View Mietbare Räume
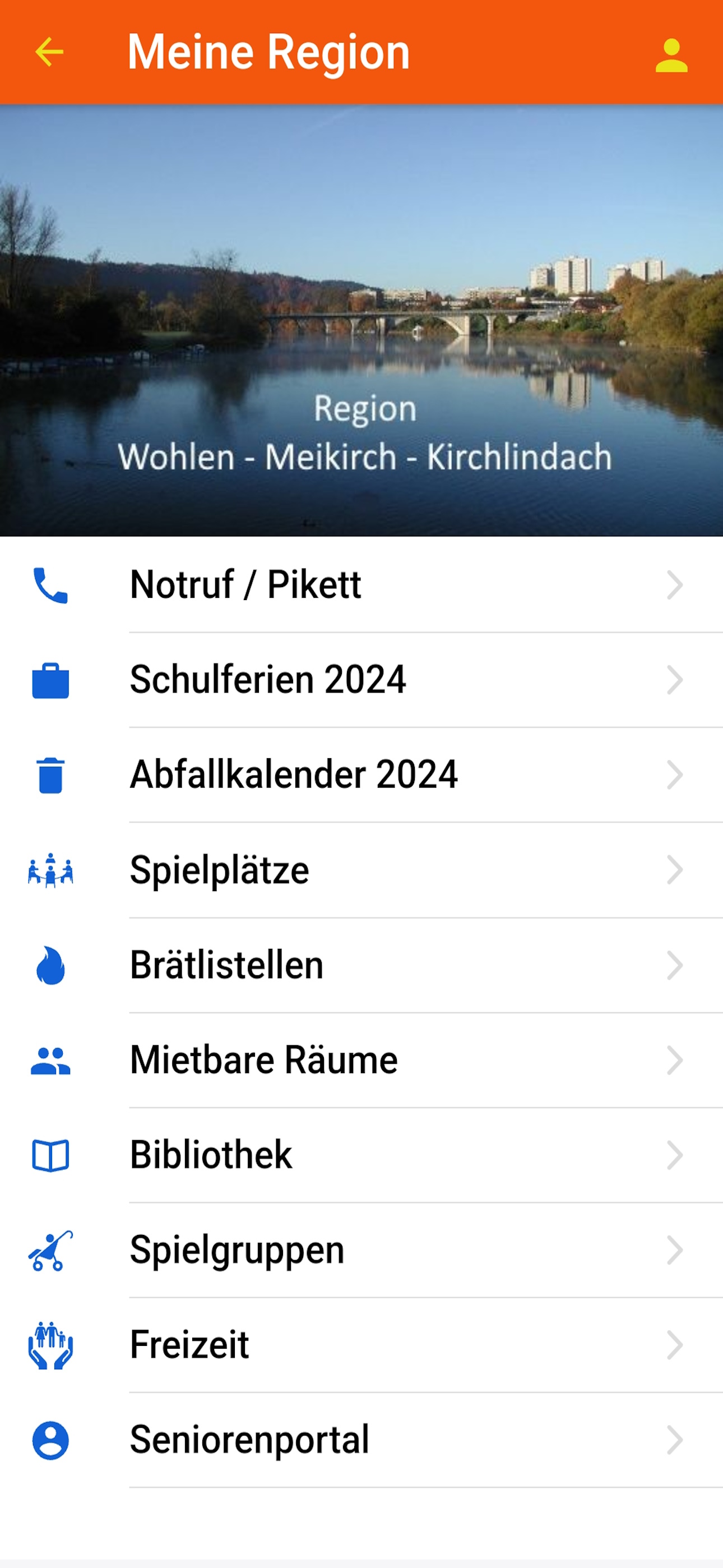723x1568 pixels. 361,1060
